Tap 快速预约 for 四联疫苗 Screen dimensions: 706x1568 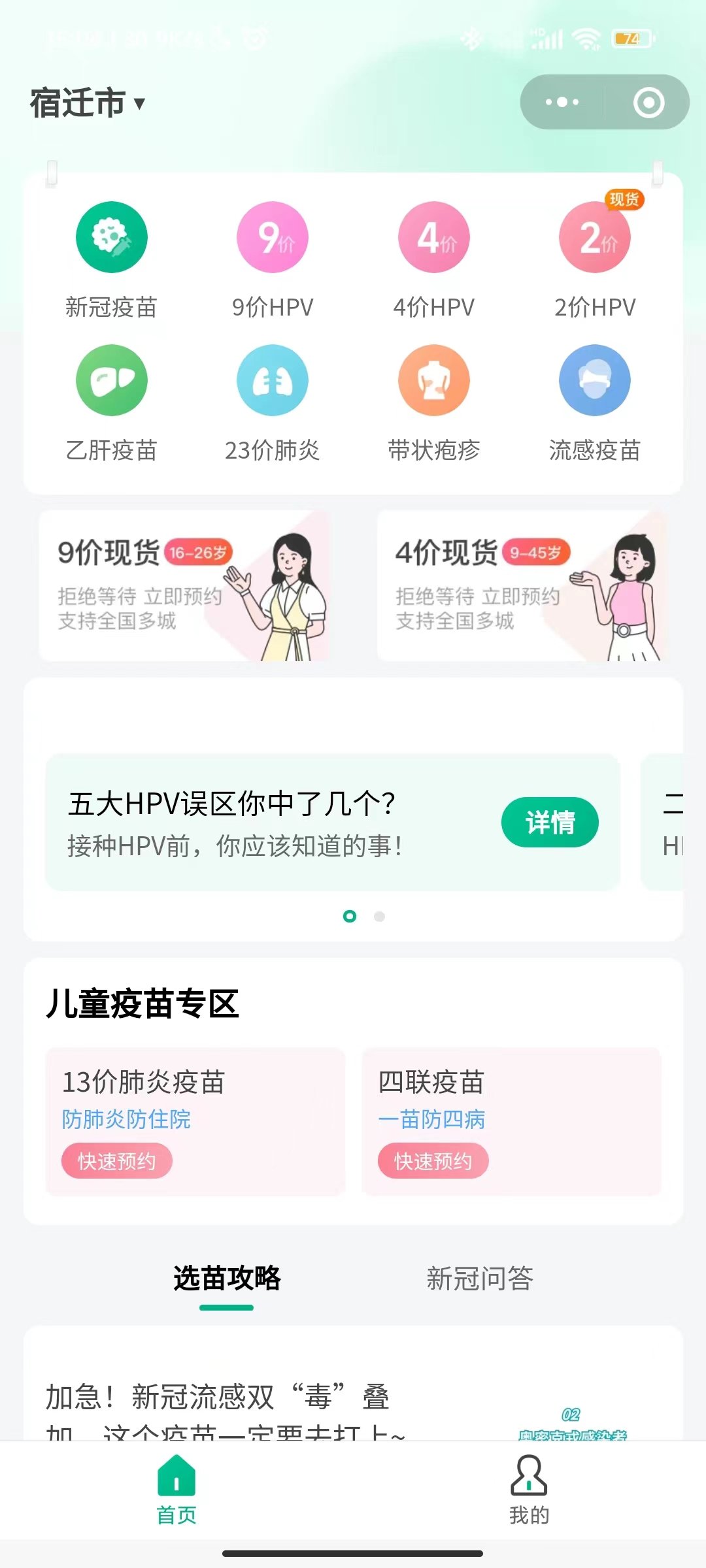(433, 1161)
